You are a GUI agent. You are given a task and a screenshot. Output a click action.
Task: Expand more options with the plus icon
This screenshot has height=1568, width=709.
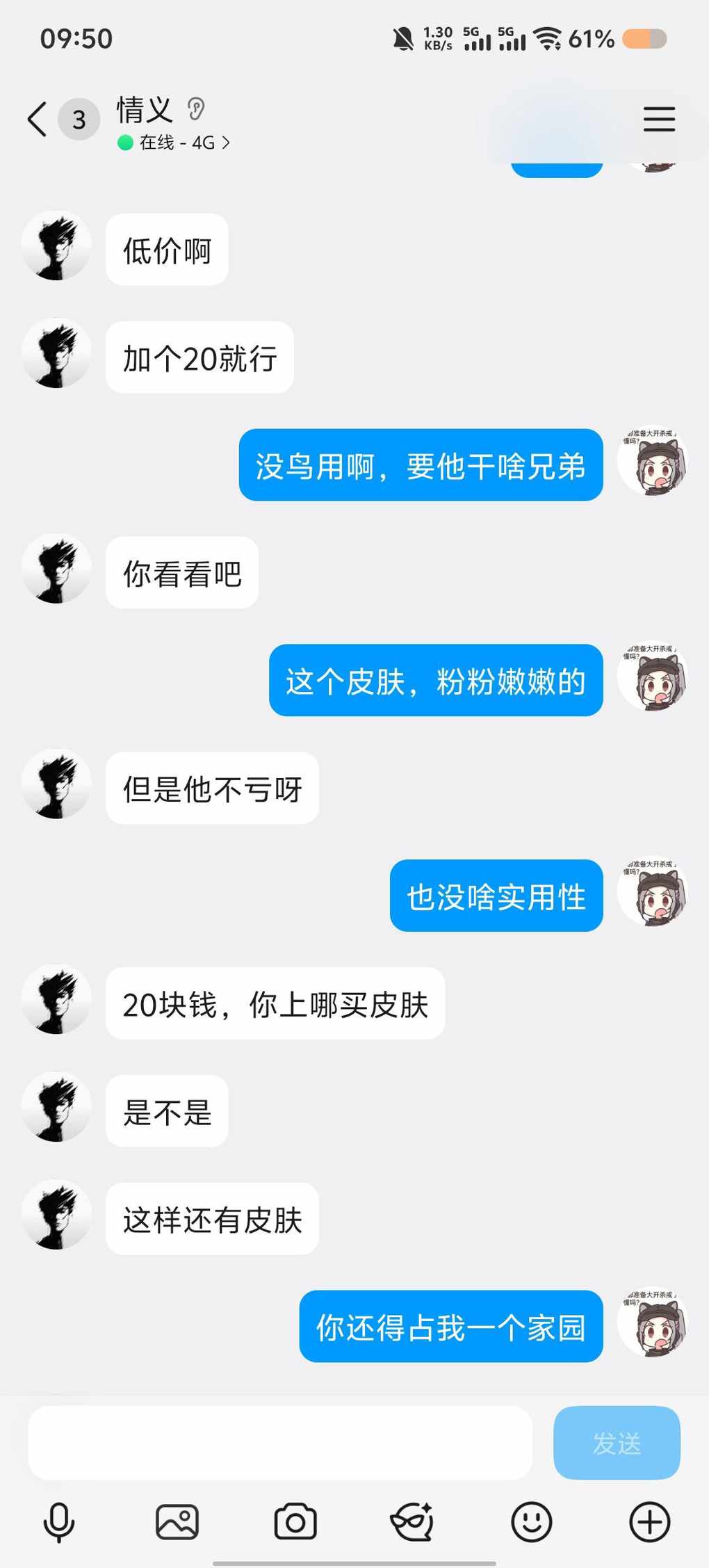click(x=650, y=1522)
